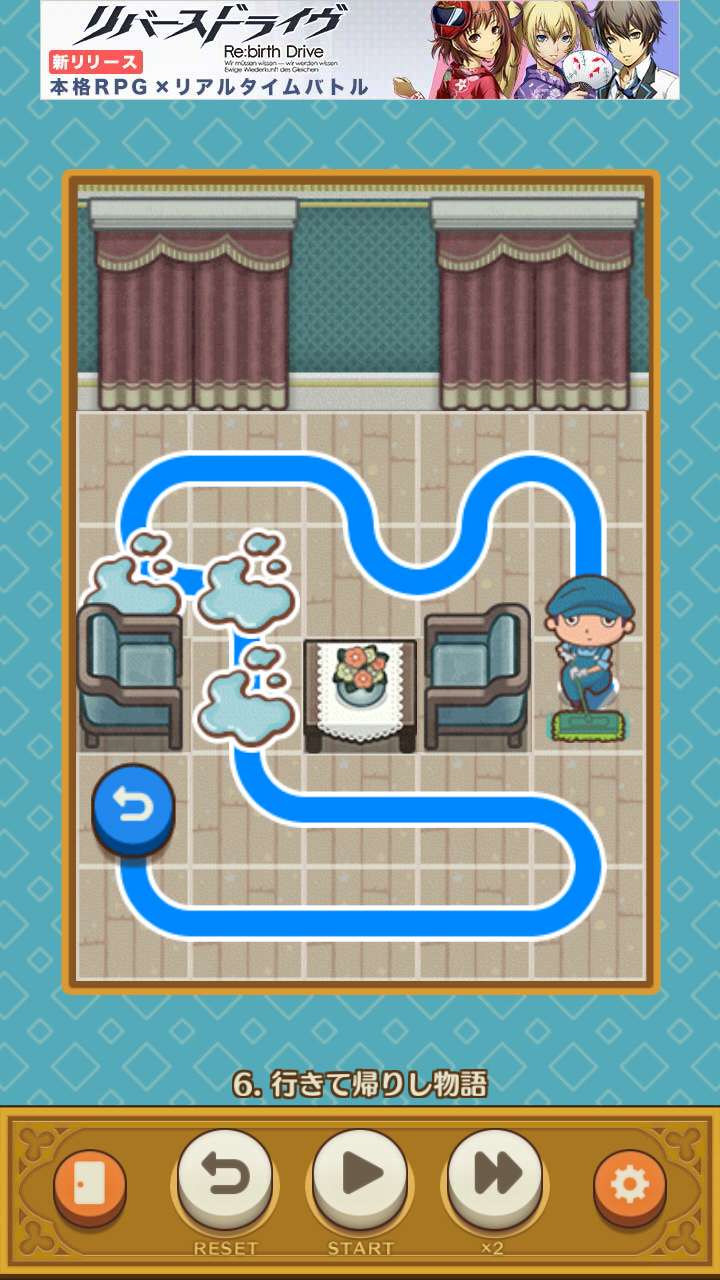This screenshot has width=720, height=1280.
Task: Tap the orange exit door button
Action: (90, 1187)
